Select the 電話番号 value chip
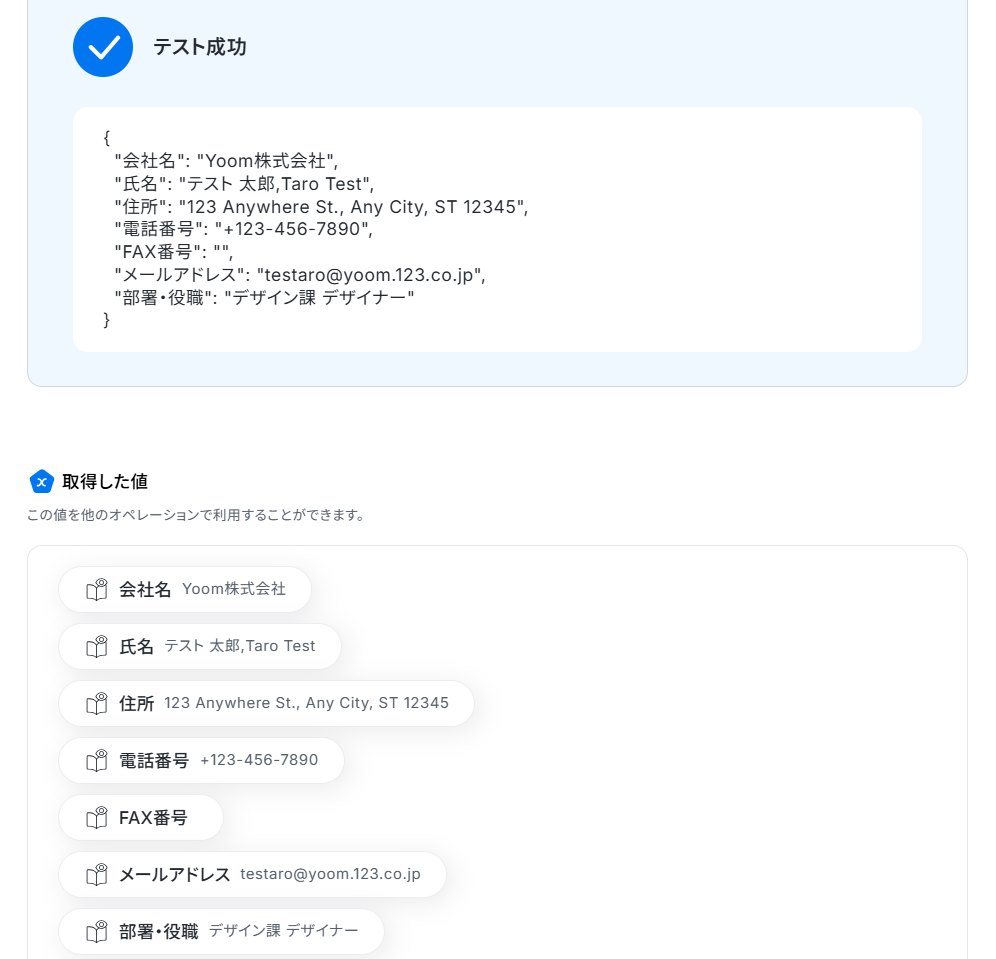This screenshot has height=959, width=996. [201, 760]
